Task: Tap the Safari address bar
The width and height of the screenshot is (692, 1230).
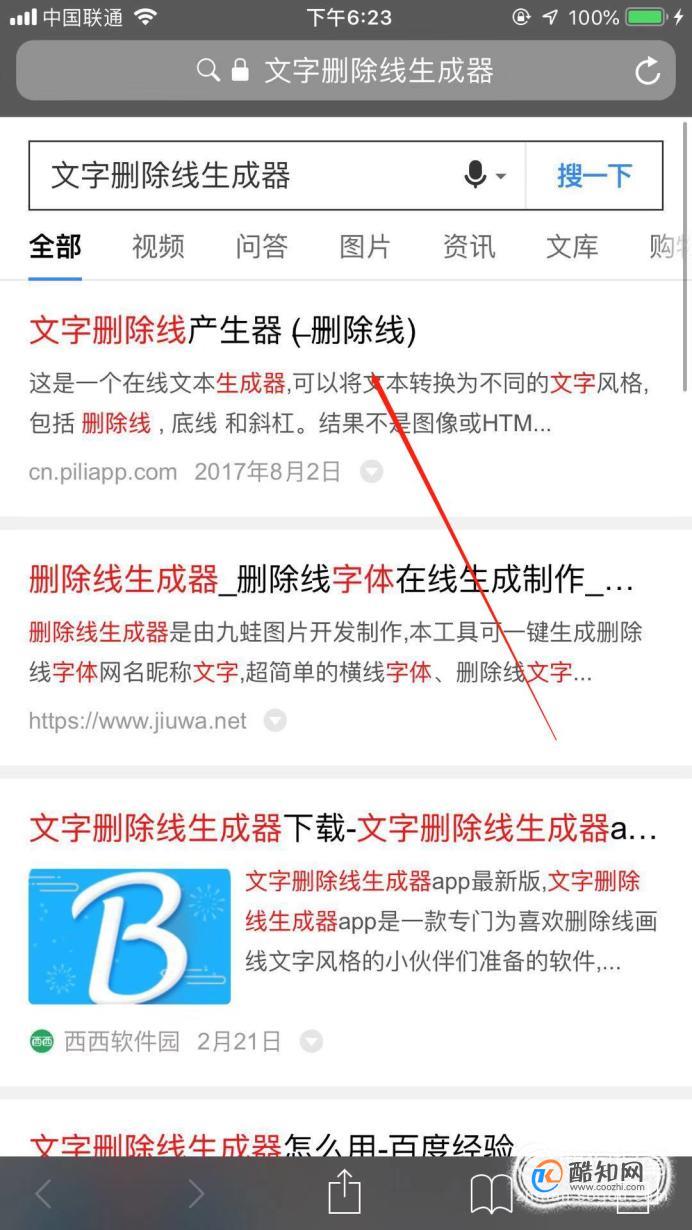Action: click(x=346, y=71)
